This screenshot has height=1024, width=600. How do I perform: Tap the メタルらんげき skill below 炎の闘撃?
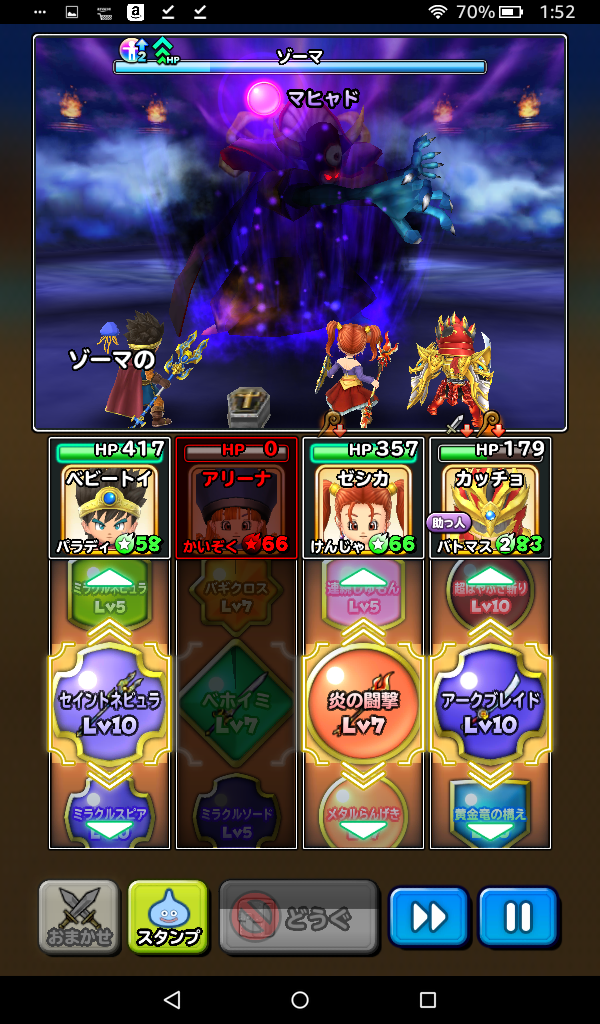[363, 815]
